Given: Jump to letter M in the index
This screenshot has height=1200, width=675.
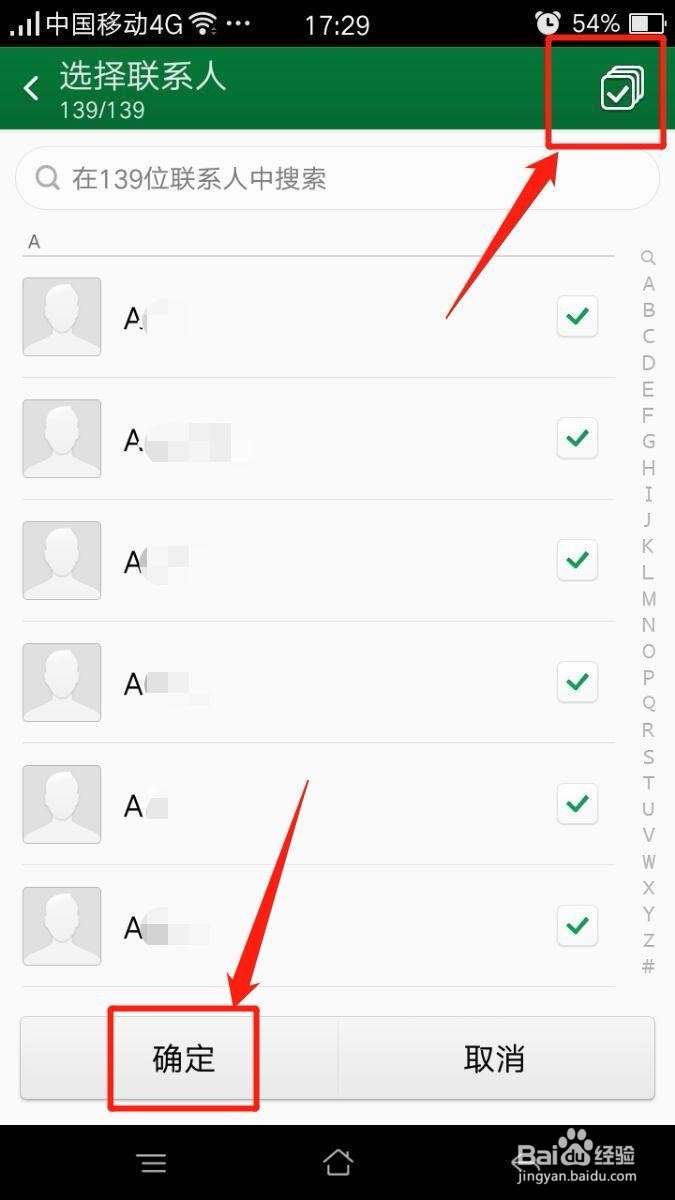Looking at the screenshot, I should tap(649, 599).
